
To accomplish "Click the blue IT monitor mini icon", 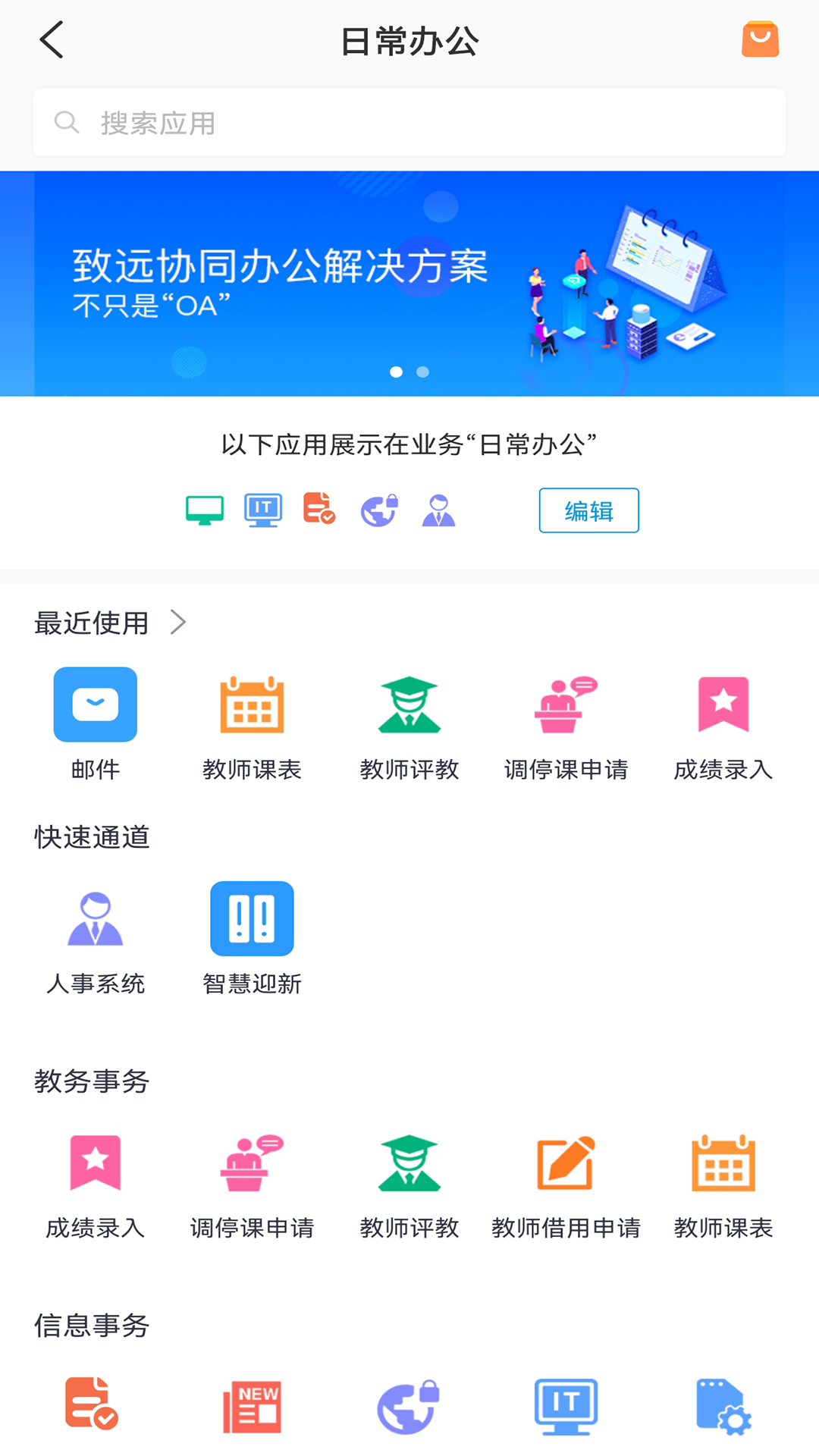I will pyautogui.click(x=262, y=510).
